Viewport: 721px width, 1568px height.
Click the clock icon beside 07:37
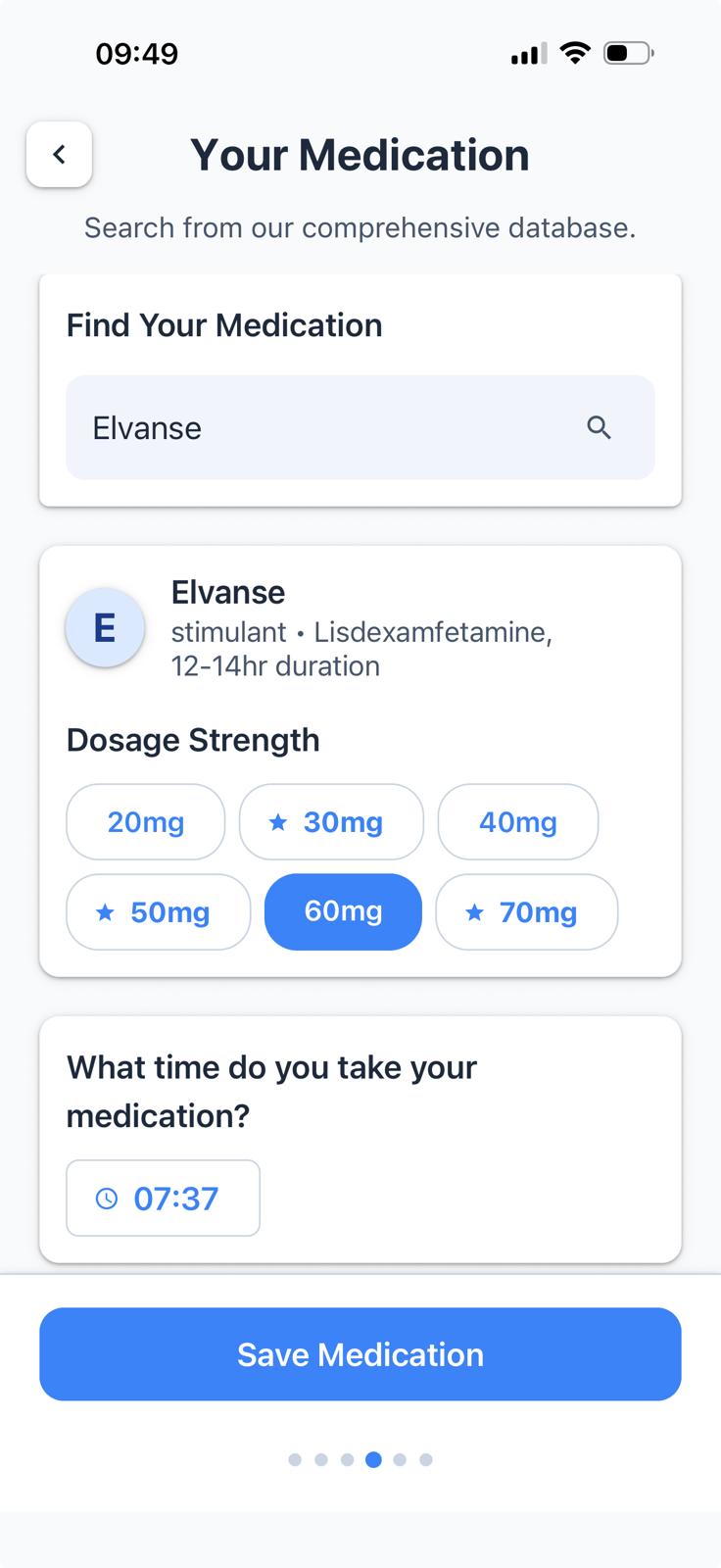tap(107, 1198)
